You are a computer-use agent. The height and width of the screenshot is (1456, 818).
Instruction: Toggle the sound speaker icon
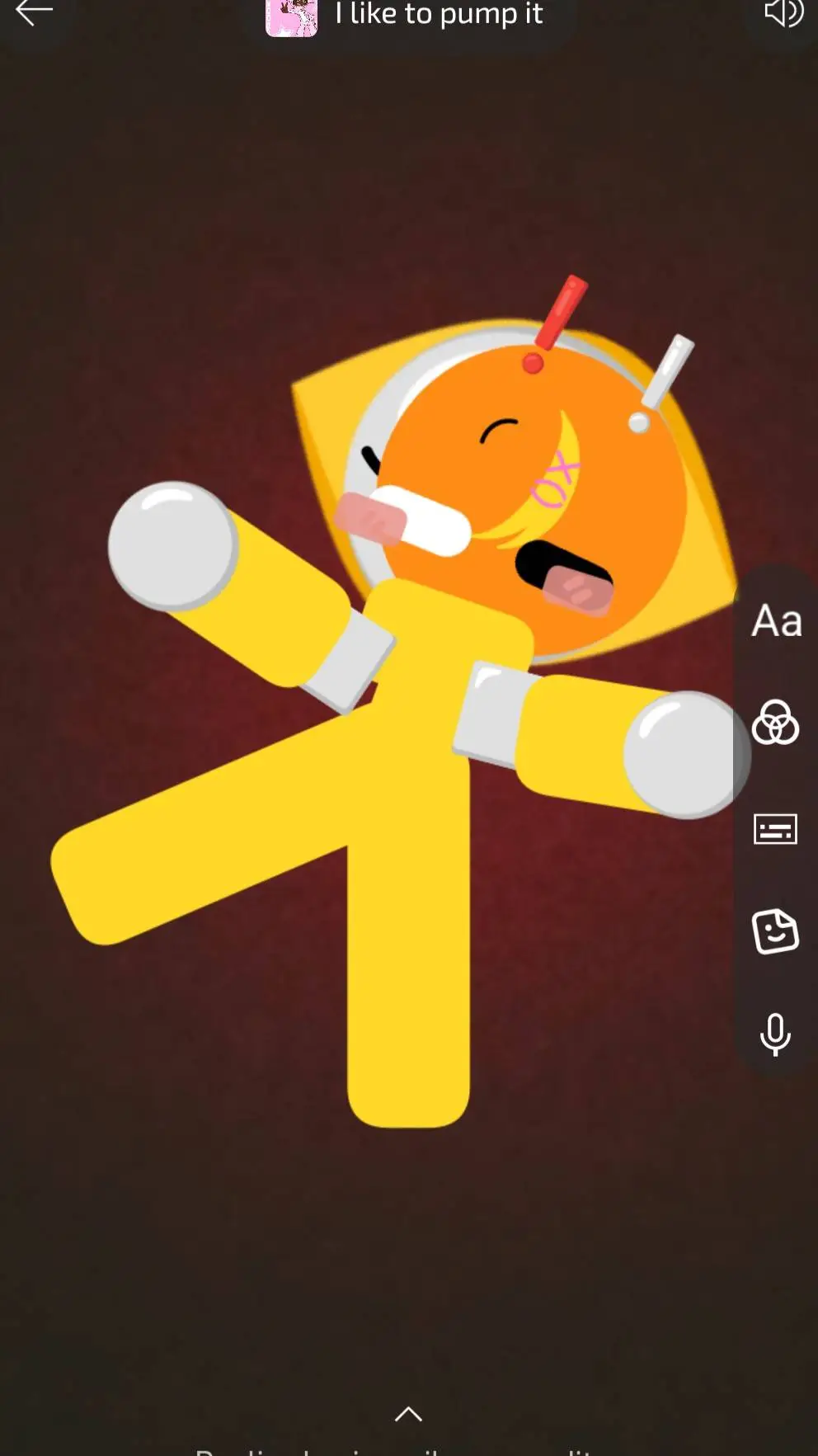(783, 13)
